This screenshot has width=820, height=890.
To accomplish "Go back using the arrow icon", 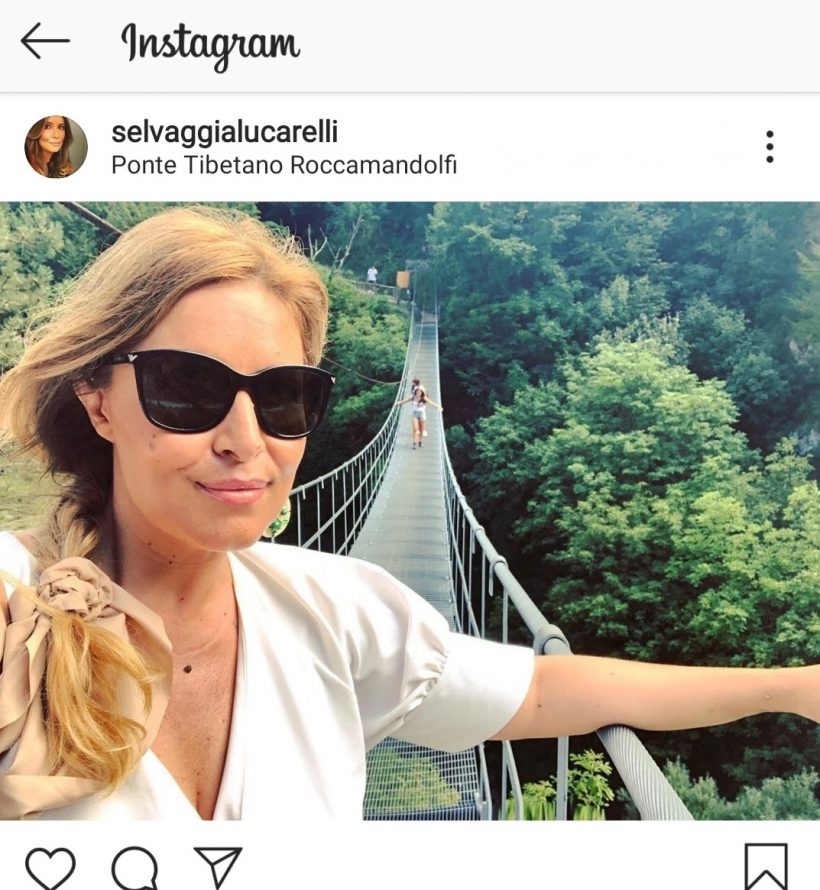I will click(x=45, y=42).
